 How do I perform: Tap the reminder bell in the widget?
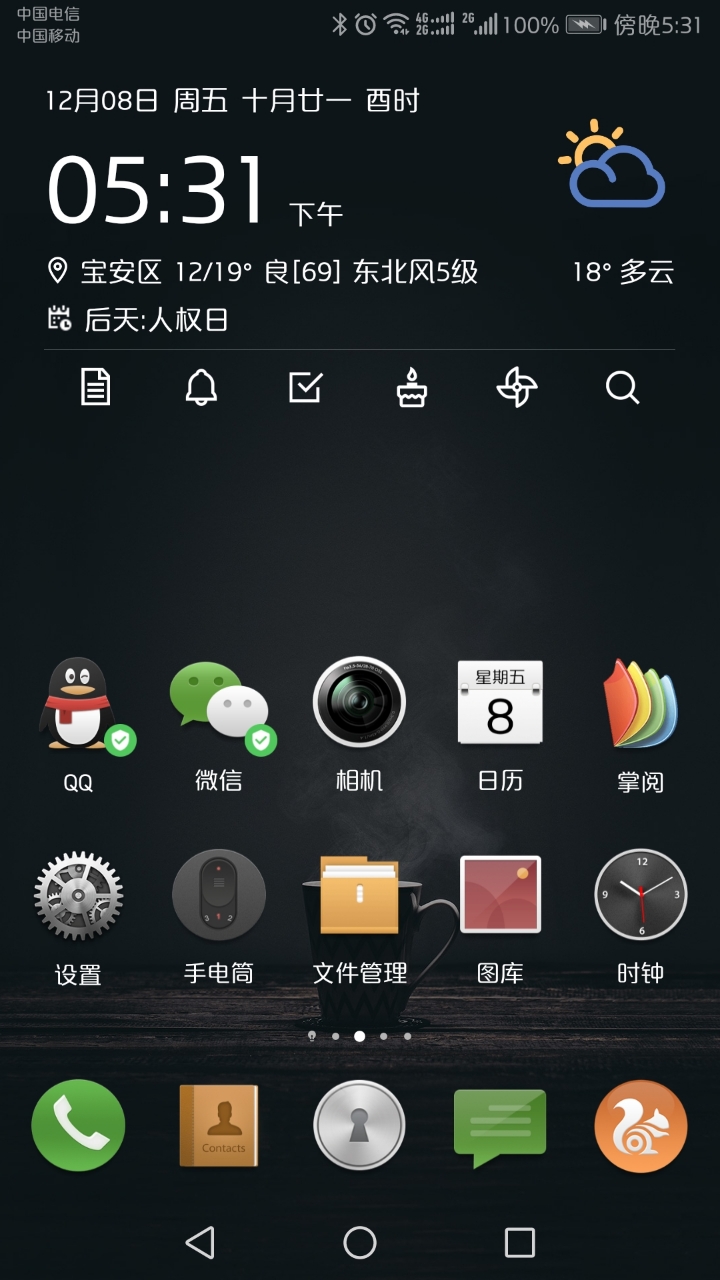(x=201, y=387)
